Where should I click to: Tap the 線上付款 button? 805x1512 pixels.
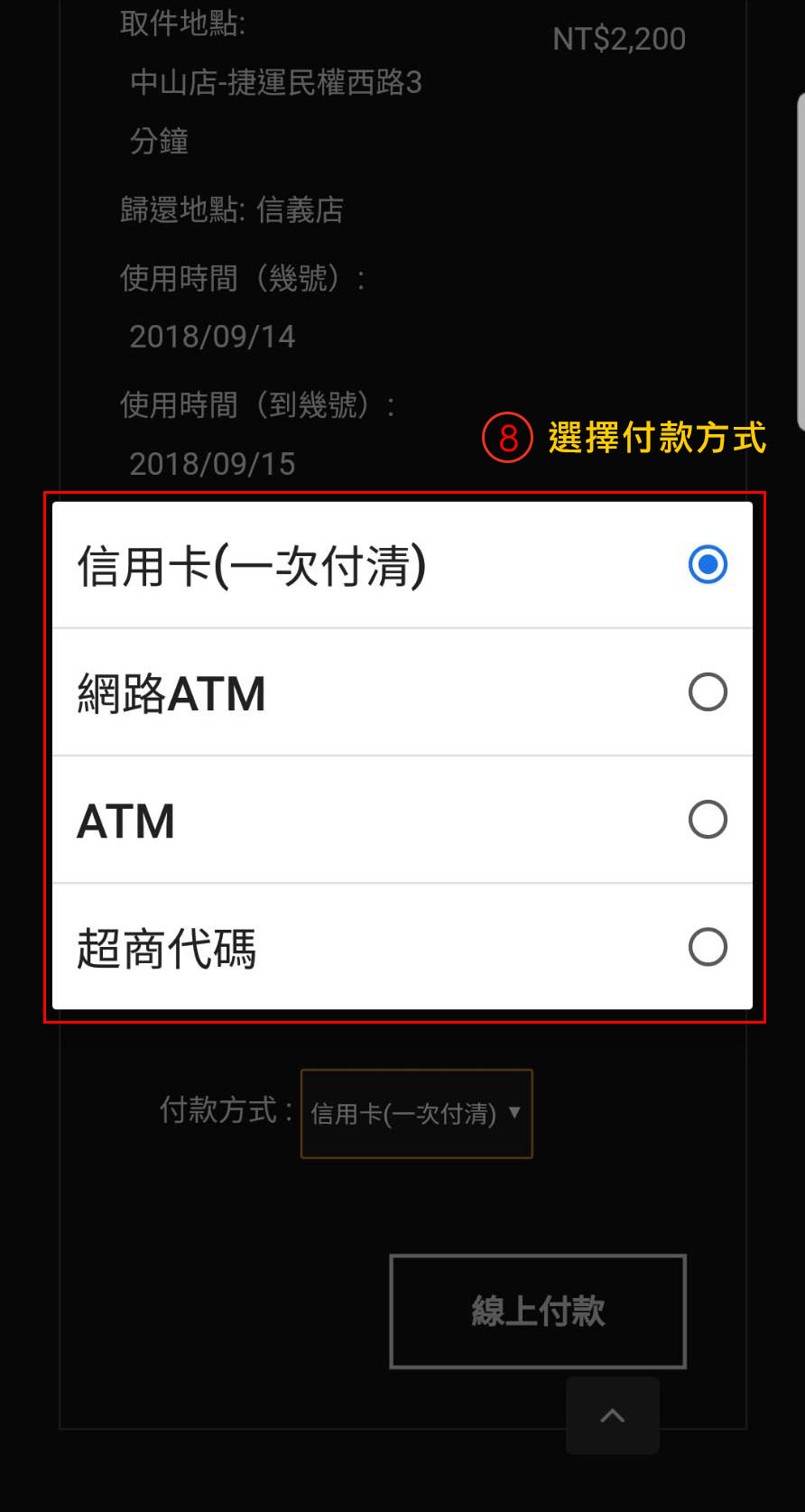(538, 1311)
